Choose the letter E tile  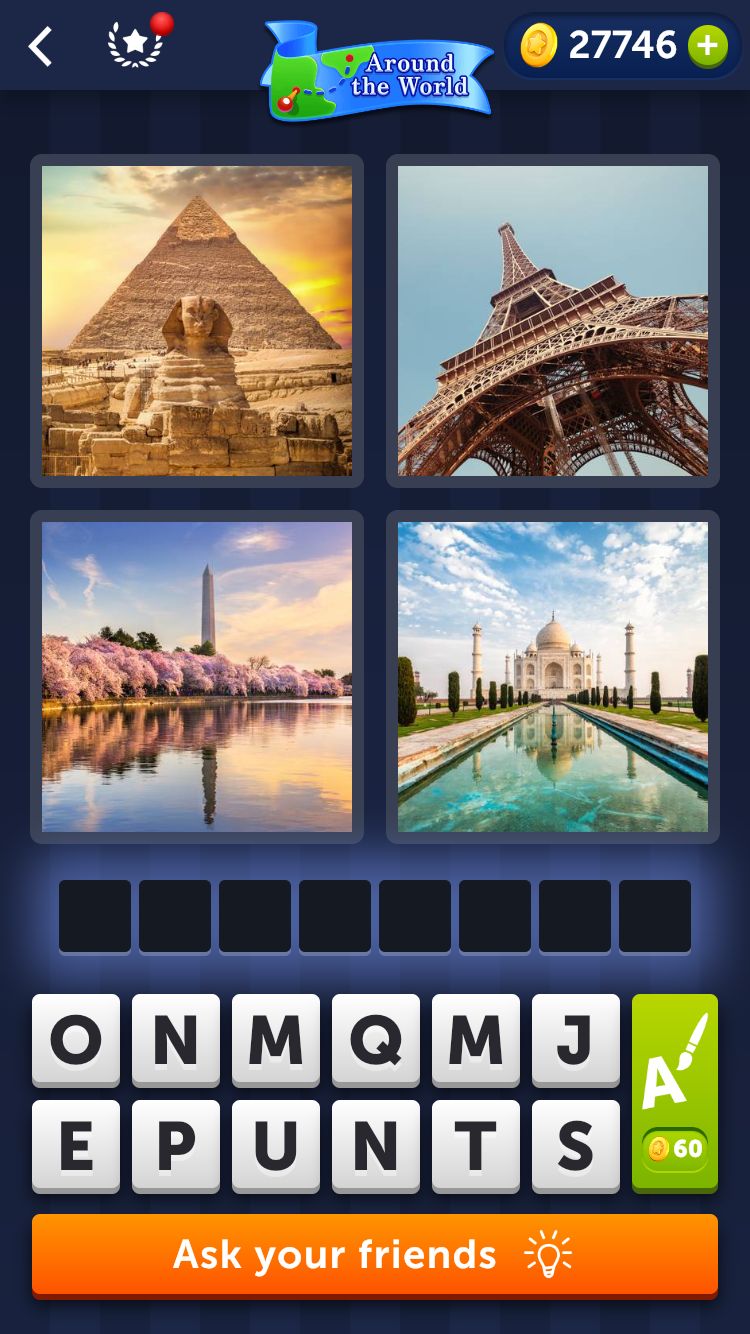click(76, 1146)
